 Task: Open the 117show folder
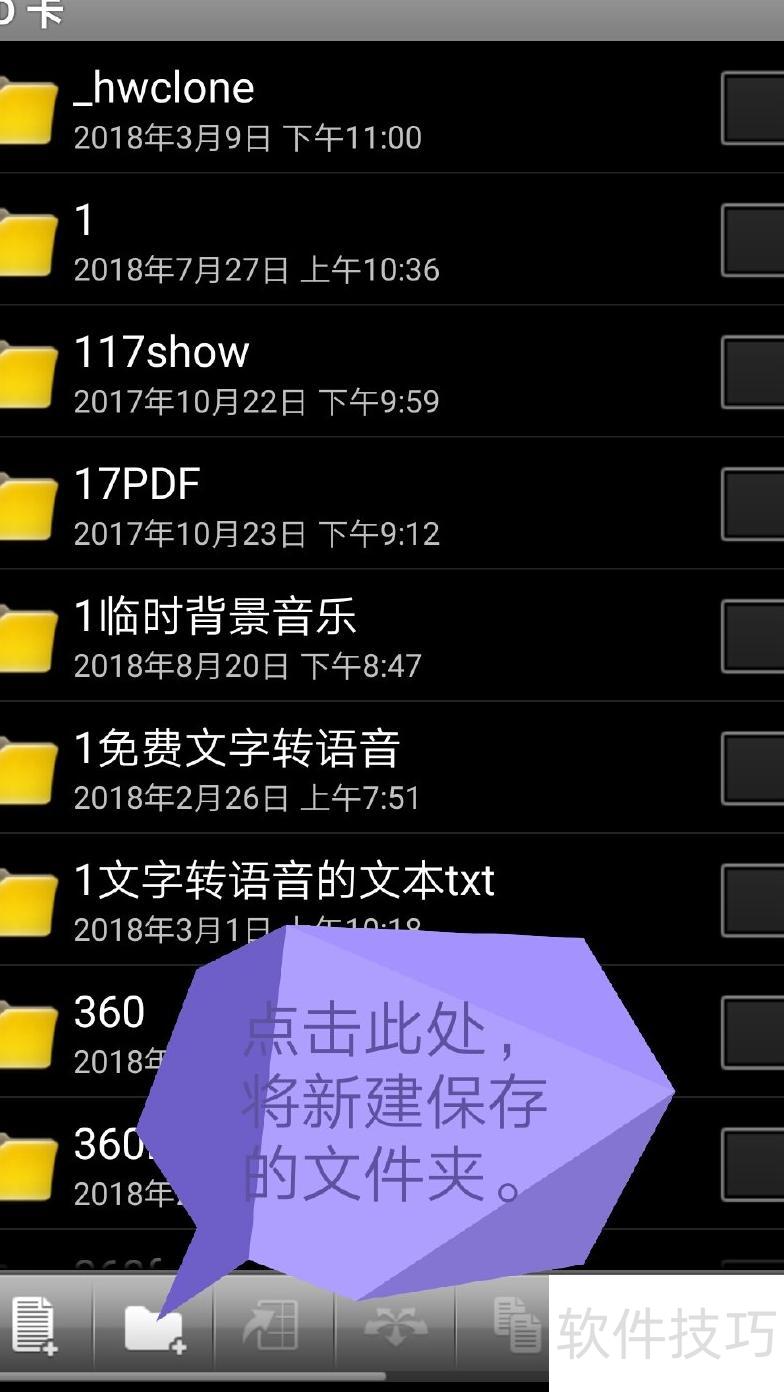click(x=300, y=372)
